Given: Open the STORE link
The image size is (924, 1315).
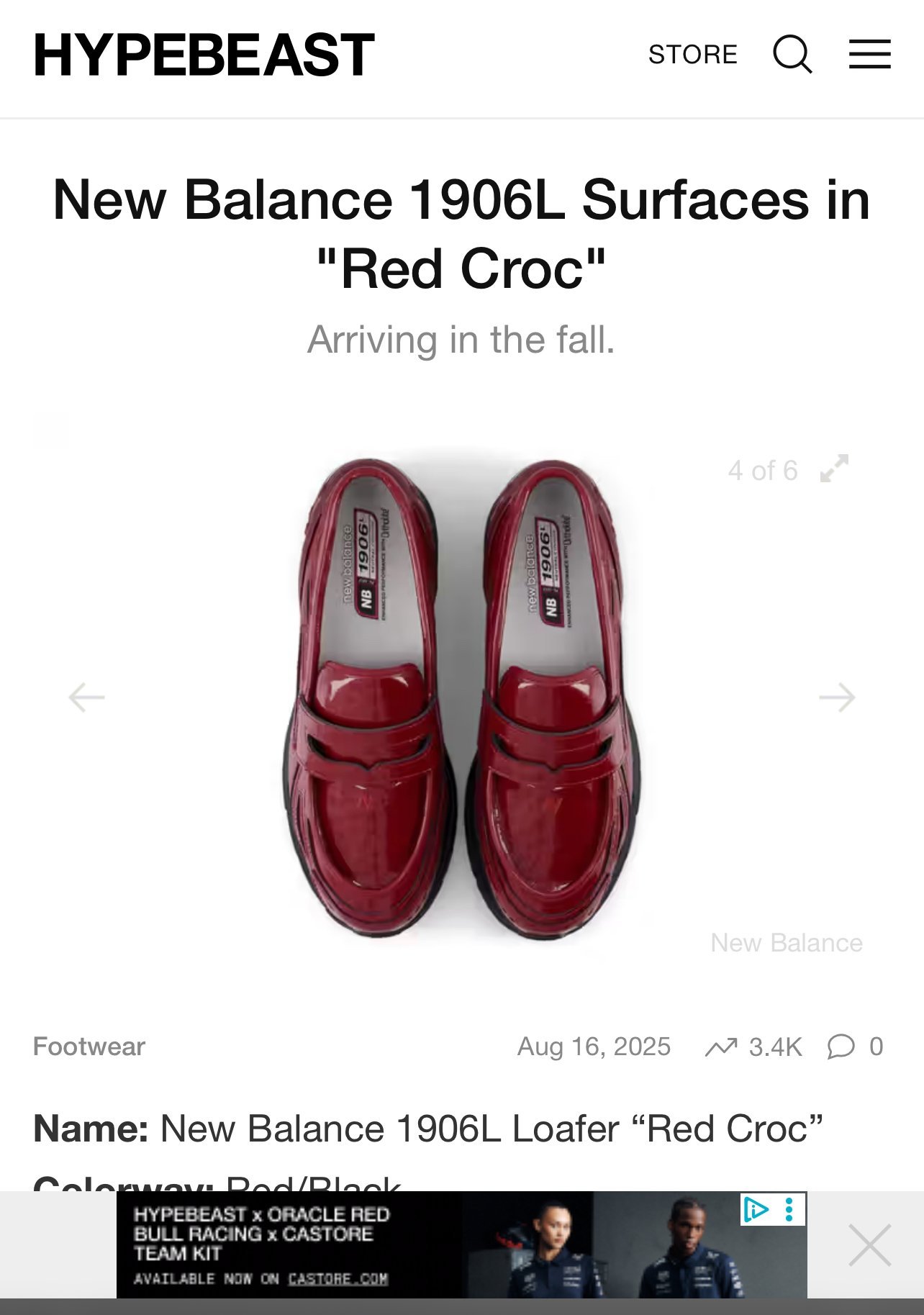Looking at the screenshot, I should pyautogui.click(x=692, y=55).
